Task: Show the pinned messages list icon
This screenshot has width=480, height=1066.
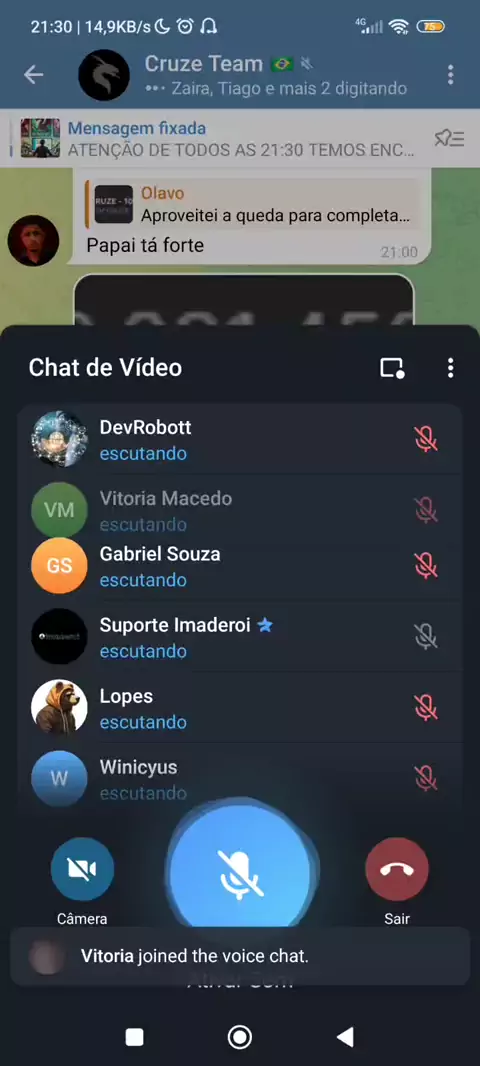Action: click(x=449, y=138)
